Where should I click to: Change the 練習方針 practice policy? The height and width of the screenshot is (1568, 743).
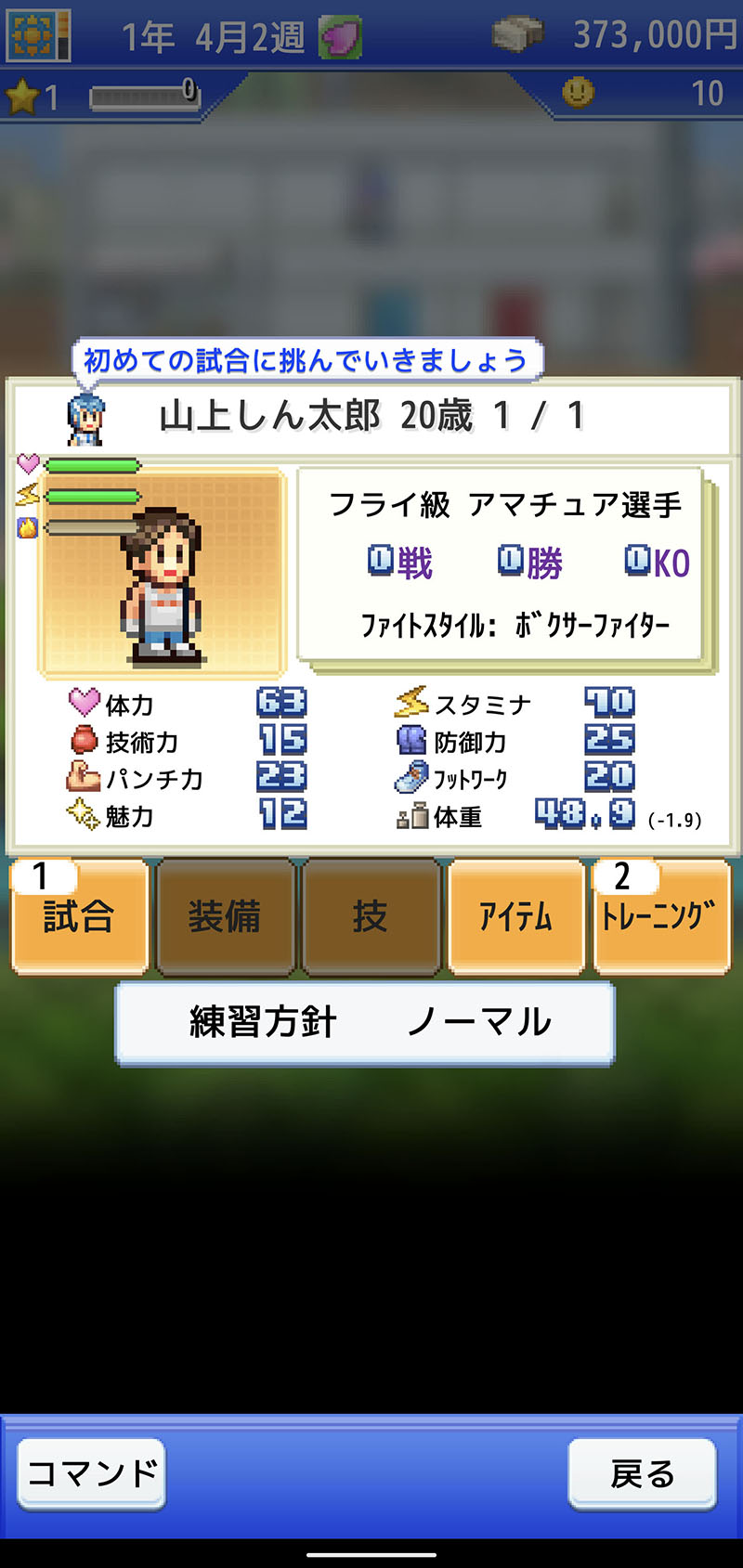(x=365, y=1023)
